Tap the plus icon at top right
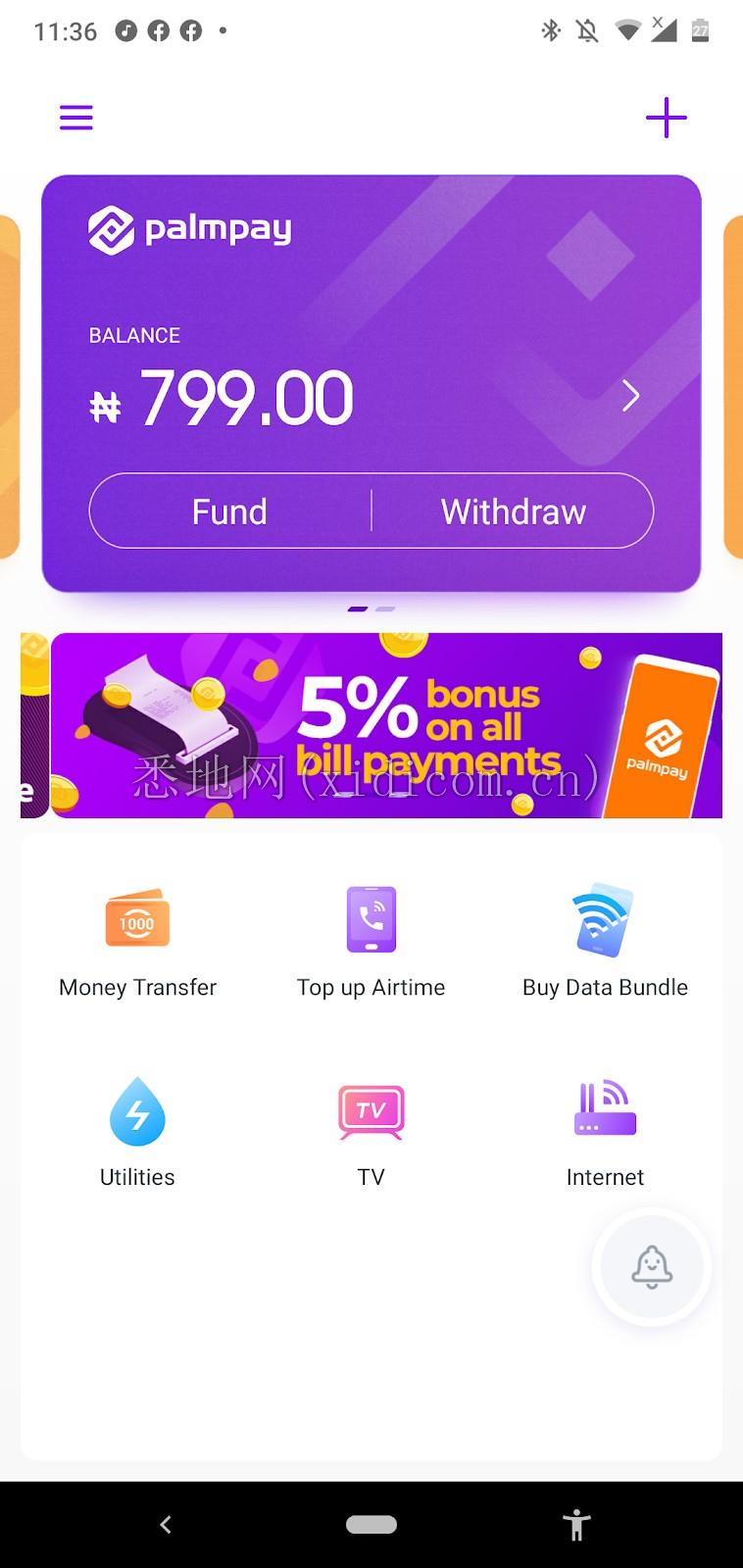This screenshot has height=1568, width=743. (x=667, y=118)
